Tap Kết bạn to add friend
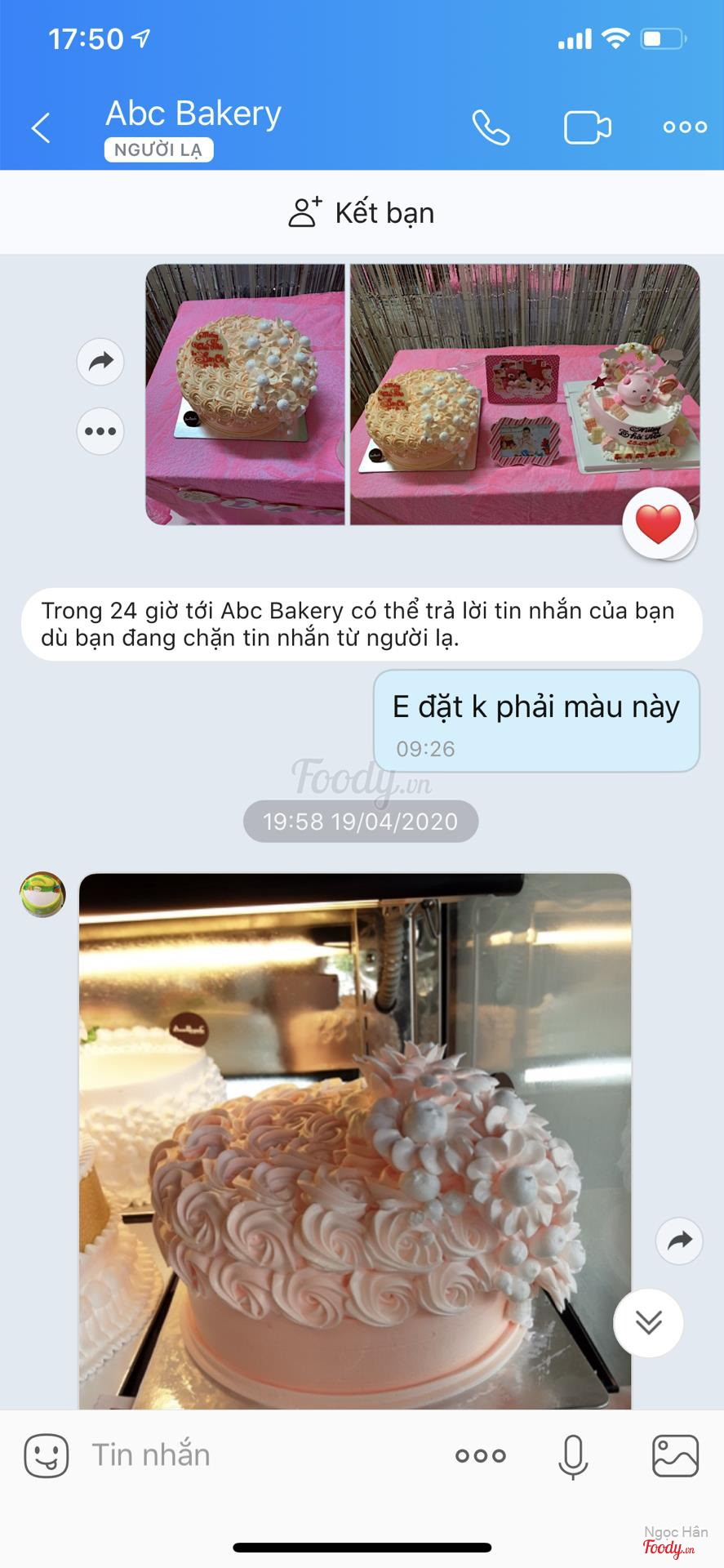724x1568 pixels. click(x=362, y=213)
